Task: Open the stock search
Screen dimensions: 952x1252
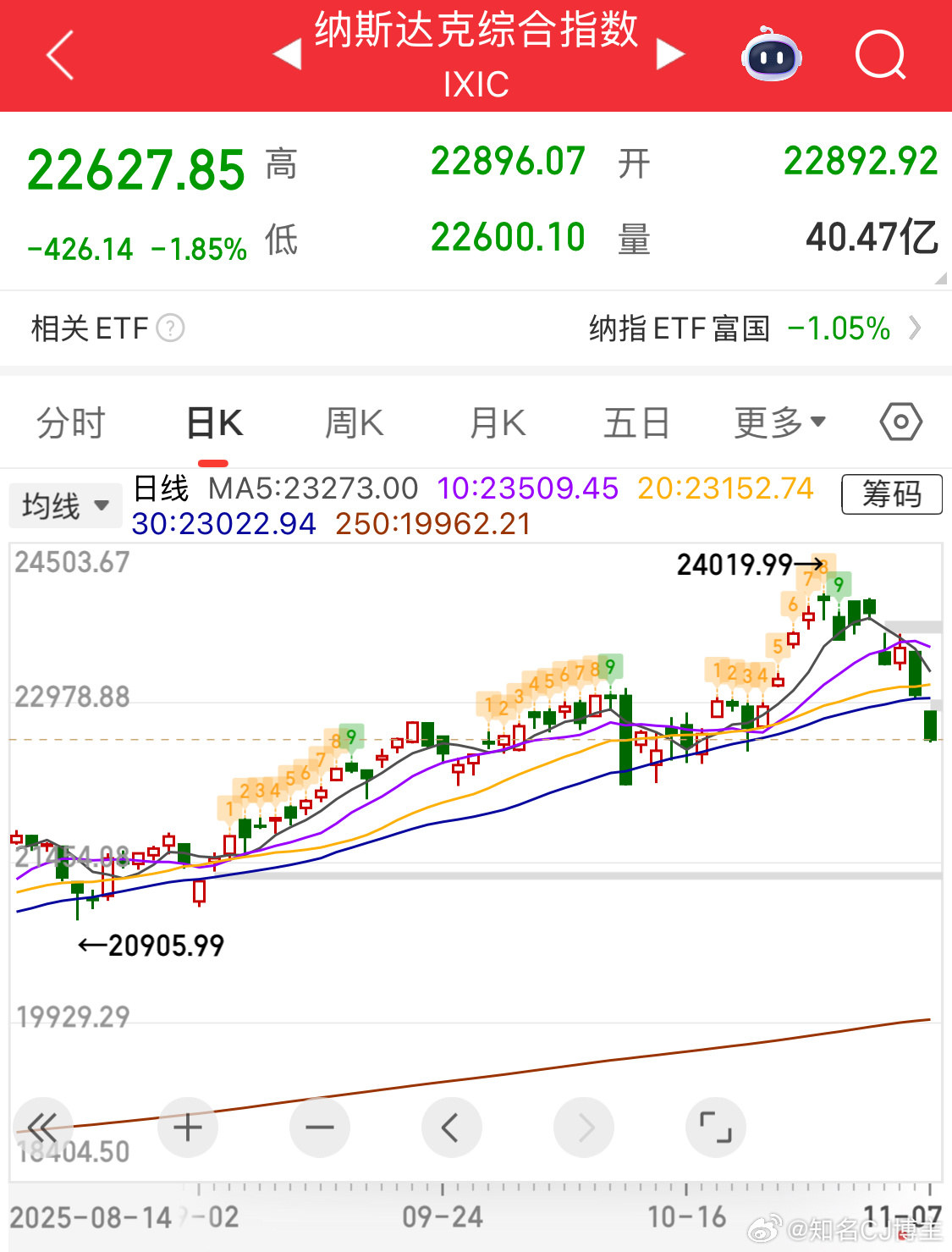Action: (x=879, y=56)
